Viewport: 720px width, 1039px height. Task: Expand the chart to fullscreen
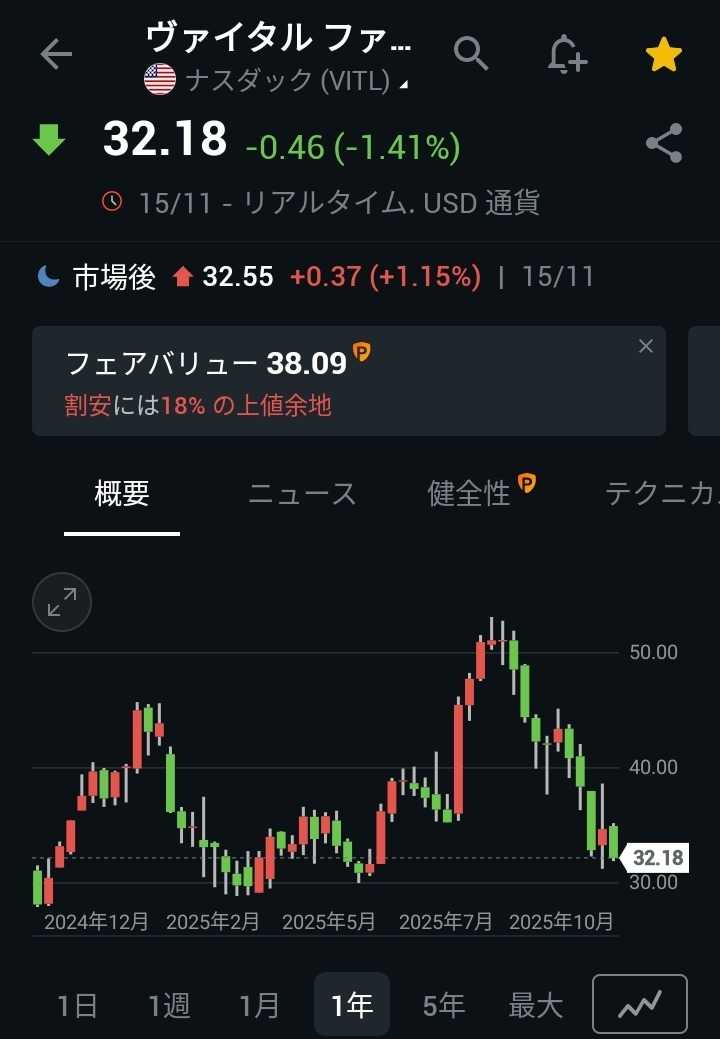pos(62,602)
